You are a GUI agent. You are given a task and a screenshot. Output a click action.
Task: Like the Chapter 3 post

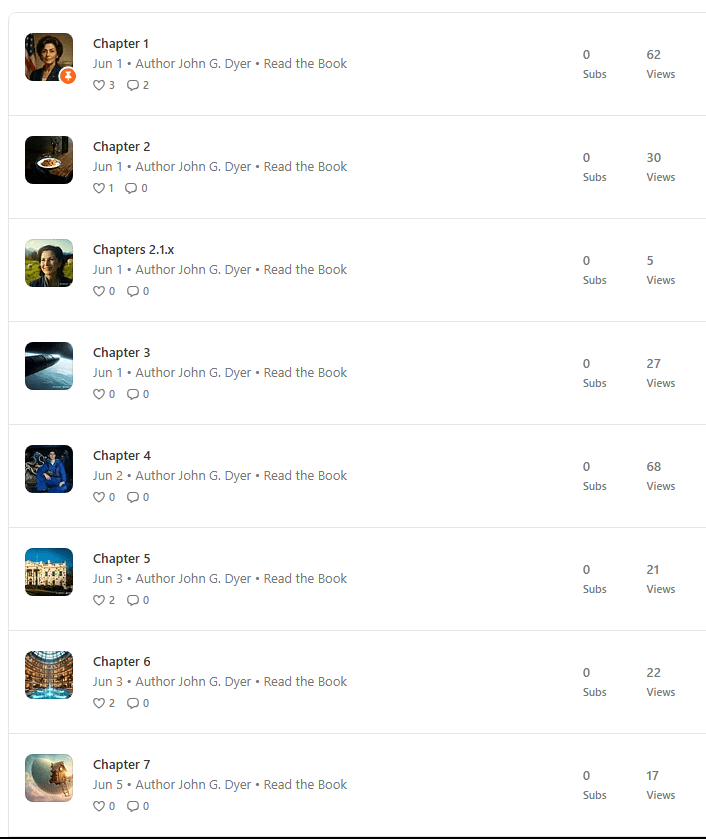(x=99, y=395)
